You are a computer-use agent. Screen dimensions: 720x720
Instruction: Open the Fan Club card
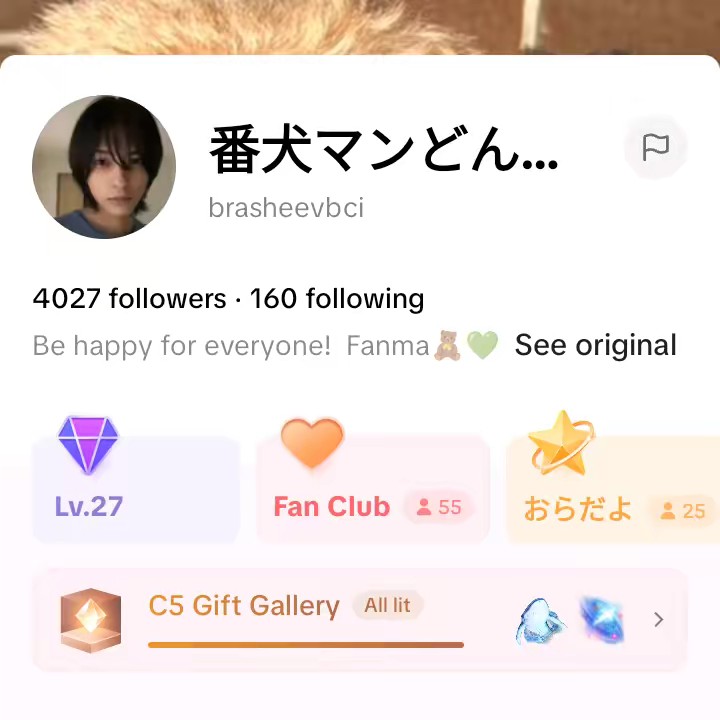coord(372,490)
